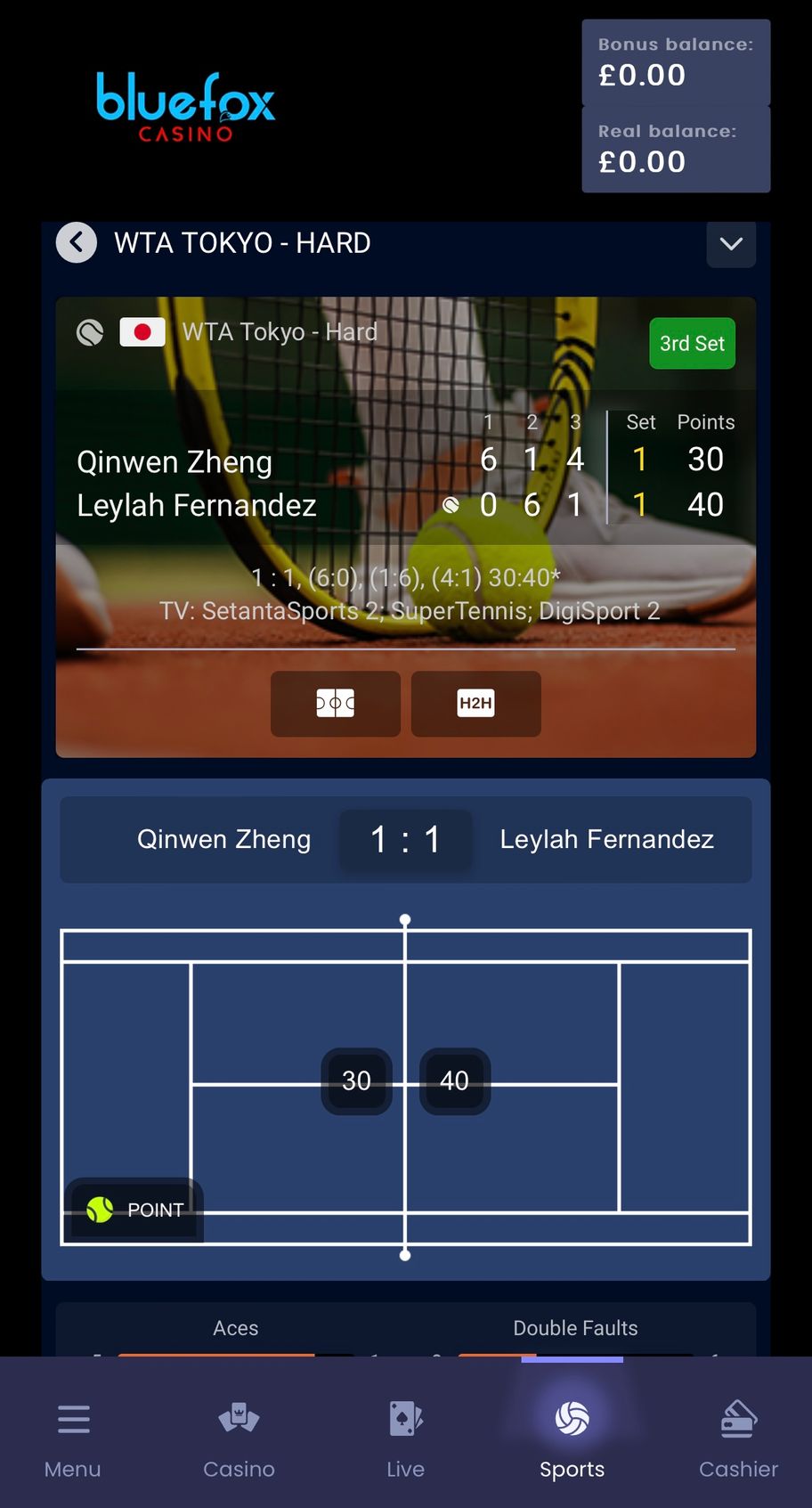
Task: Open the Cashier tab
Action: [x=738, y=1436]
